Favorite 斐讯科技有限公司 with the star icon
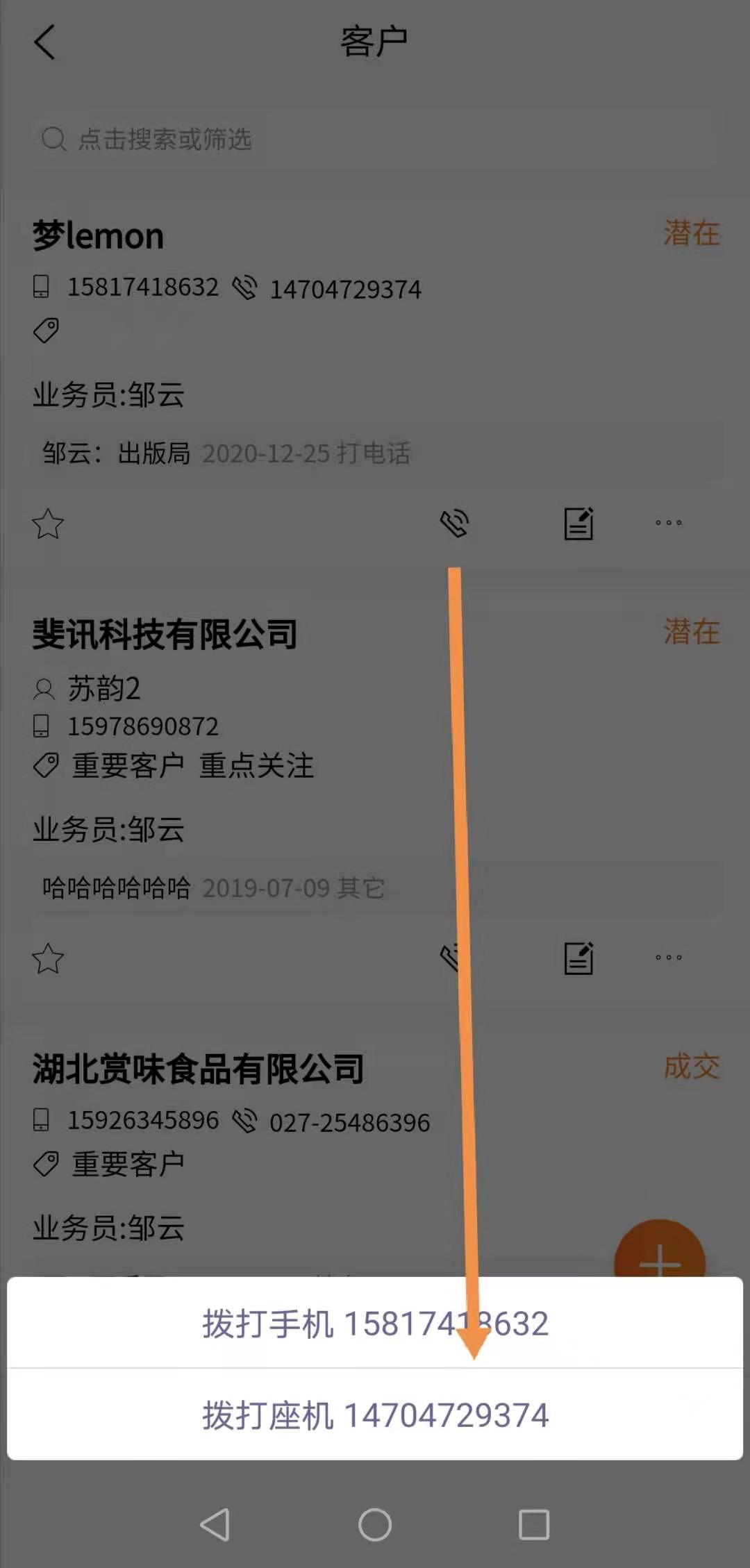This screenshot has width=750, height=1568. 48,959
